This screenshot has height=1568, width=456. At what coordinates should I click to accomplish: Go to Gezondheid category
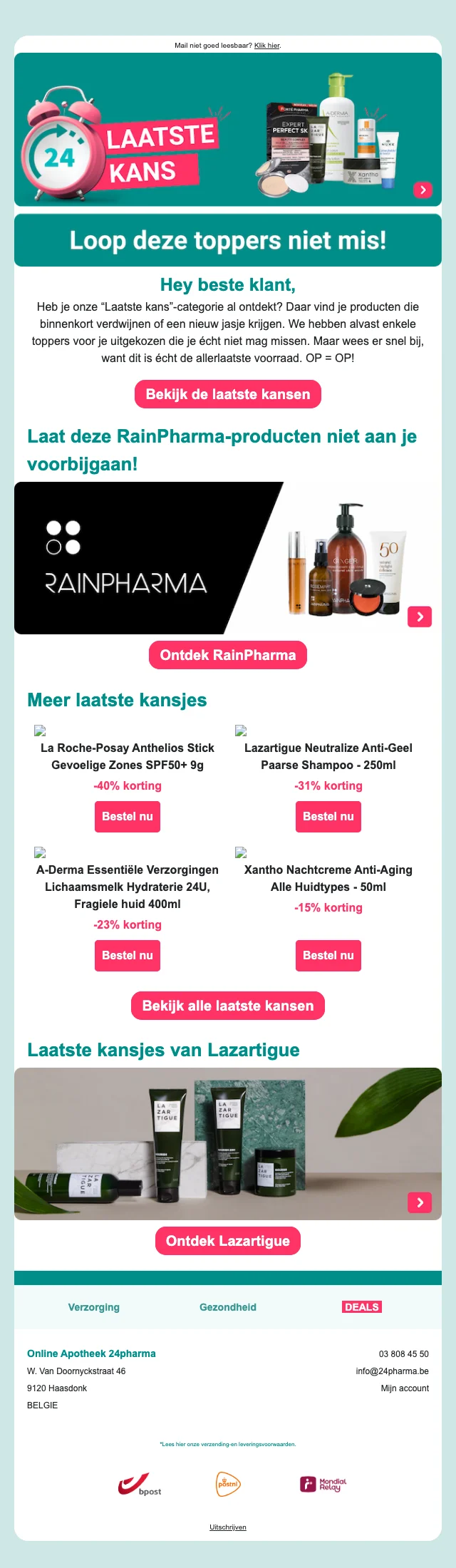pos(228,1307)
